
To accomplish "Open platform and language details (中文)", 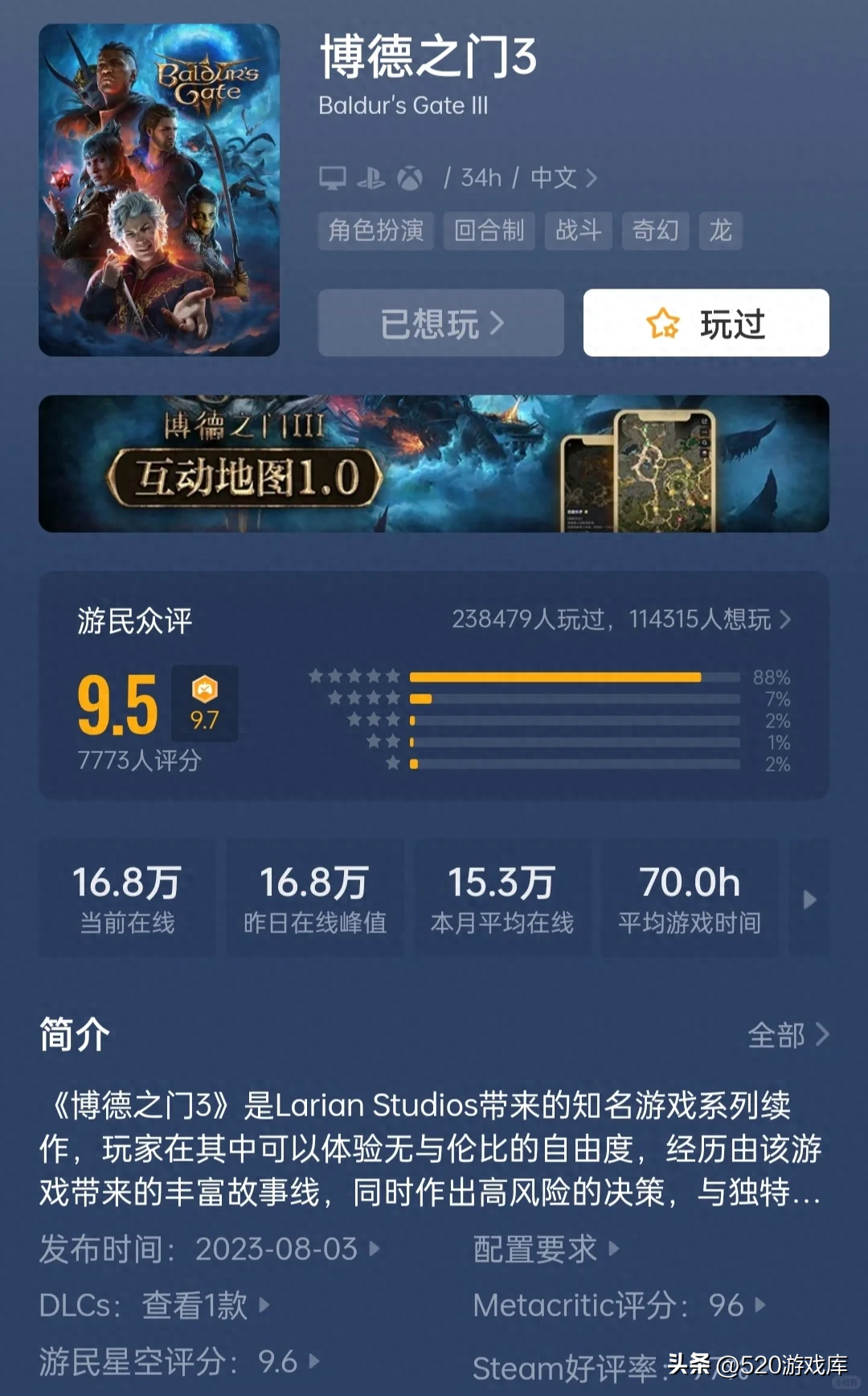I will [563, 178].
